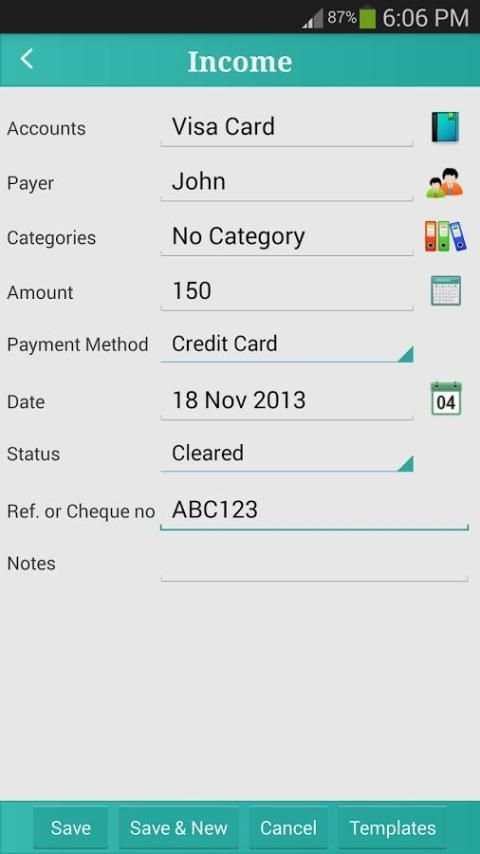This screenshot has height=854, width=480.
Task: Open the accounts book icon
Action: pos(445,127)
